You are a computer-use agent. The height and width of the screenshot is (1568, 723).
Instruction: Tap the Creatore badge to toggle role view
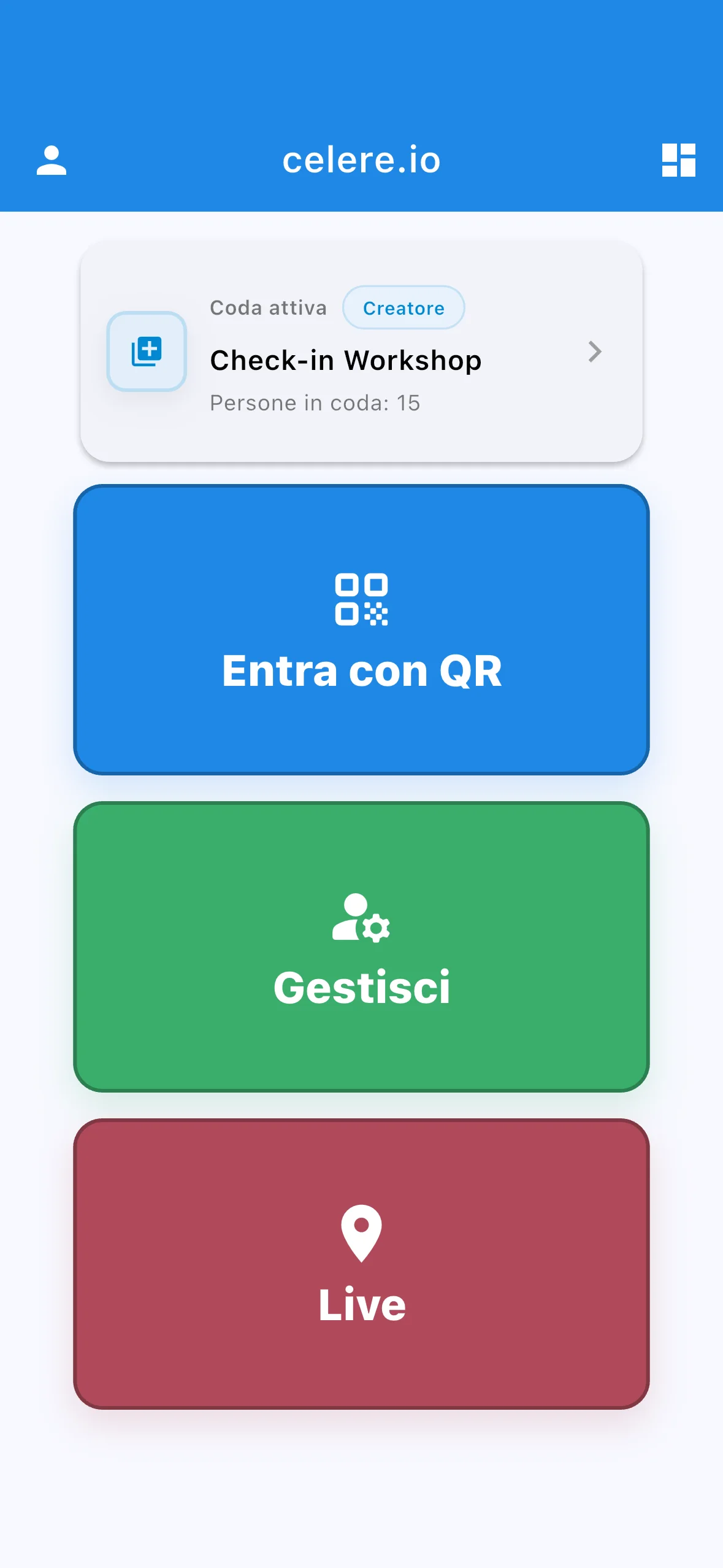[x=404, y=308]
